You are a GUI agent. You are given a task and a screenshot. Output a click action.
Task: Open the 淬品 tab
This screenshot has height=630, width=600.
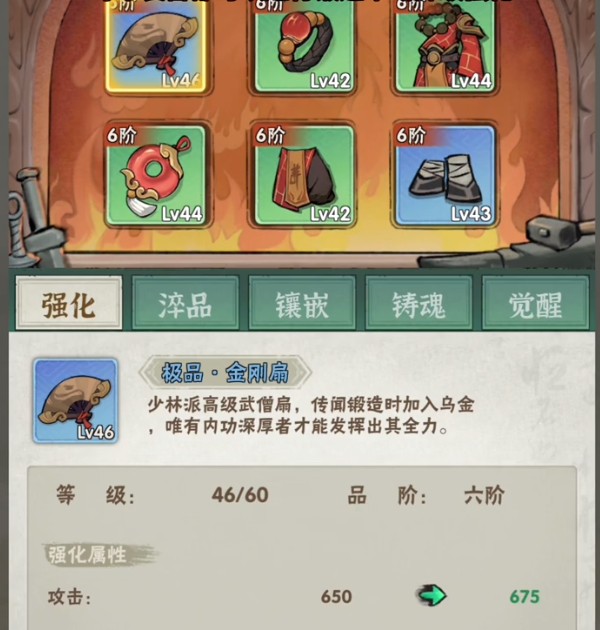tap(185, 304)
